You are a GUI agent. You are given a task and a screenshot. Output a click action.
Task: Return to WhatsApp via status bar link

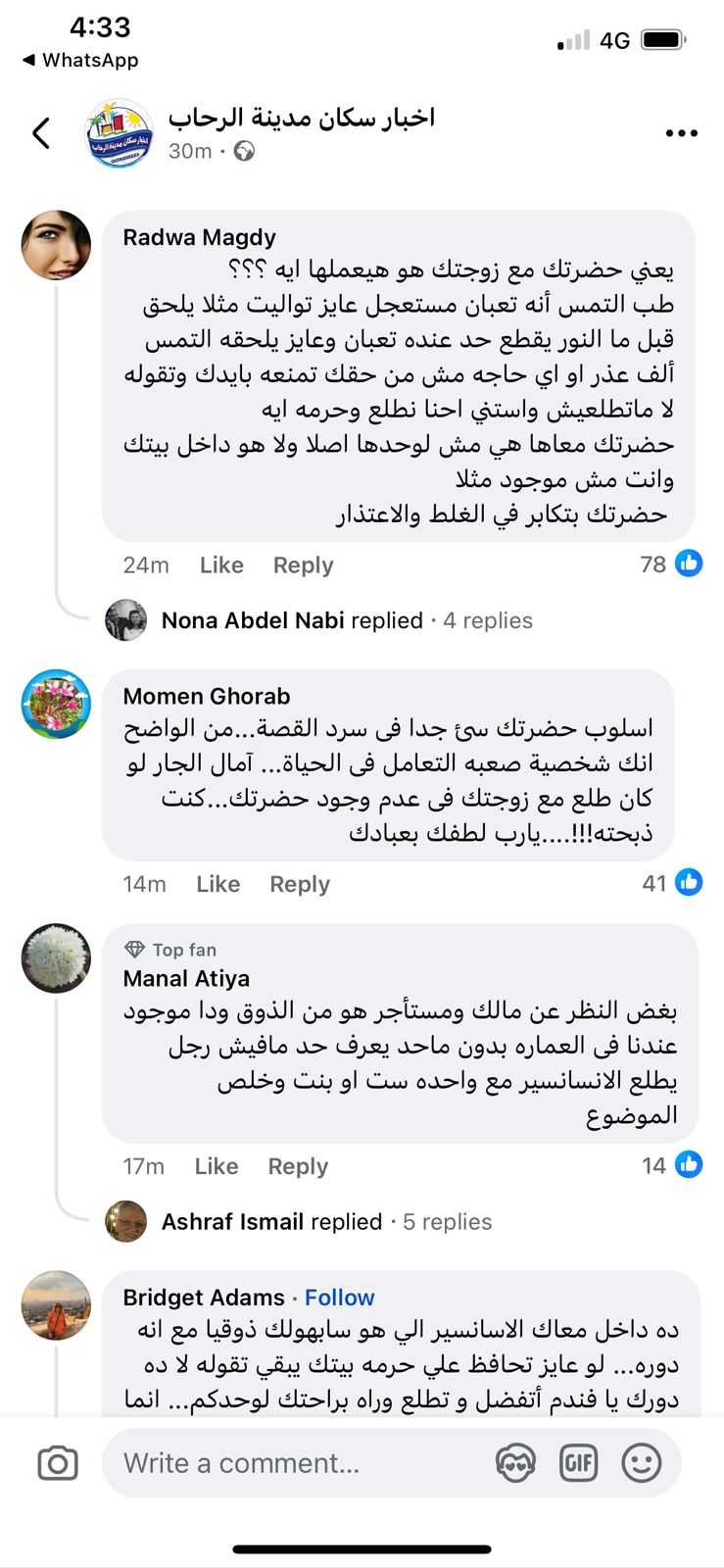pos(80,60)
